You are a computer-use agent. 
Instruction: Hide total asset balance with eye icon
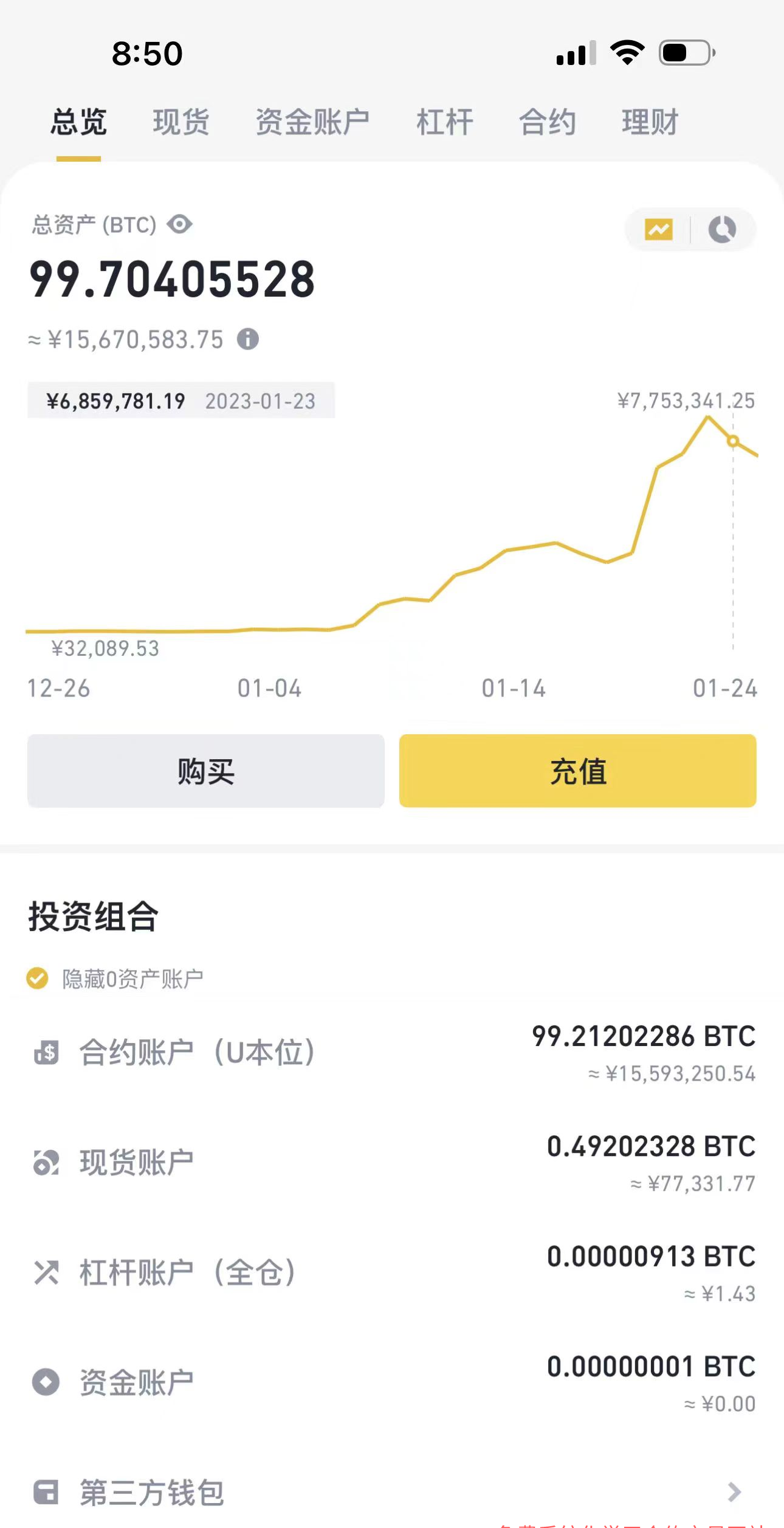pyautogui.click(x=180, y=224)
